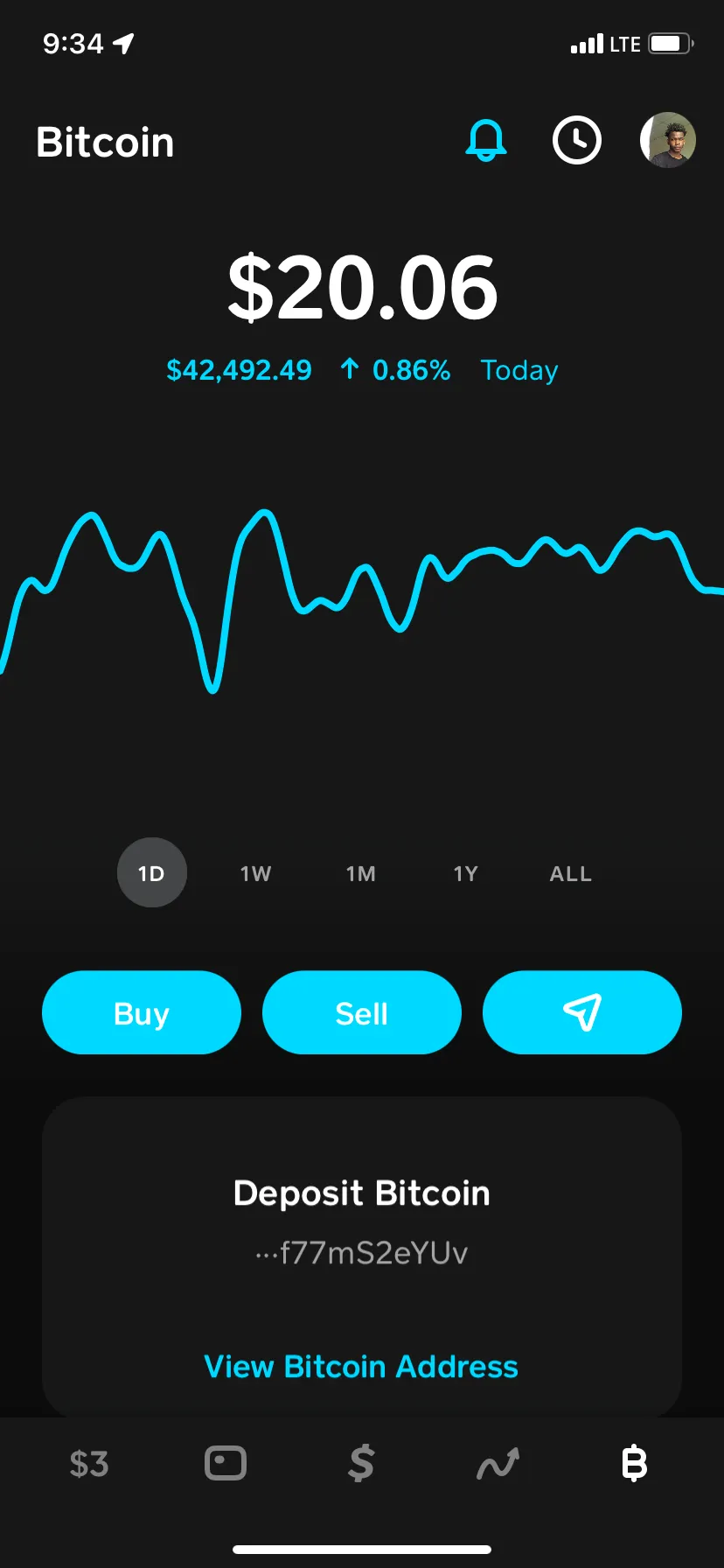Viewport: 724px width, 1568px height.
Task: Open the profile avatar
Action: pos(668,140)
